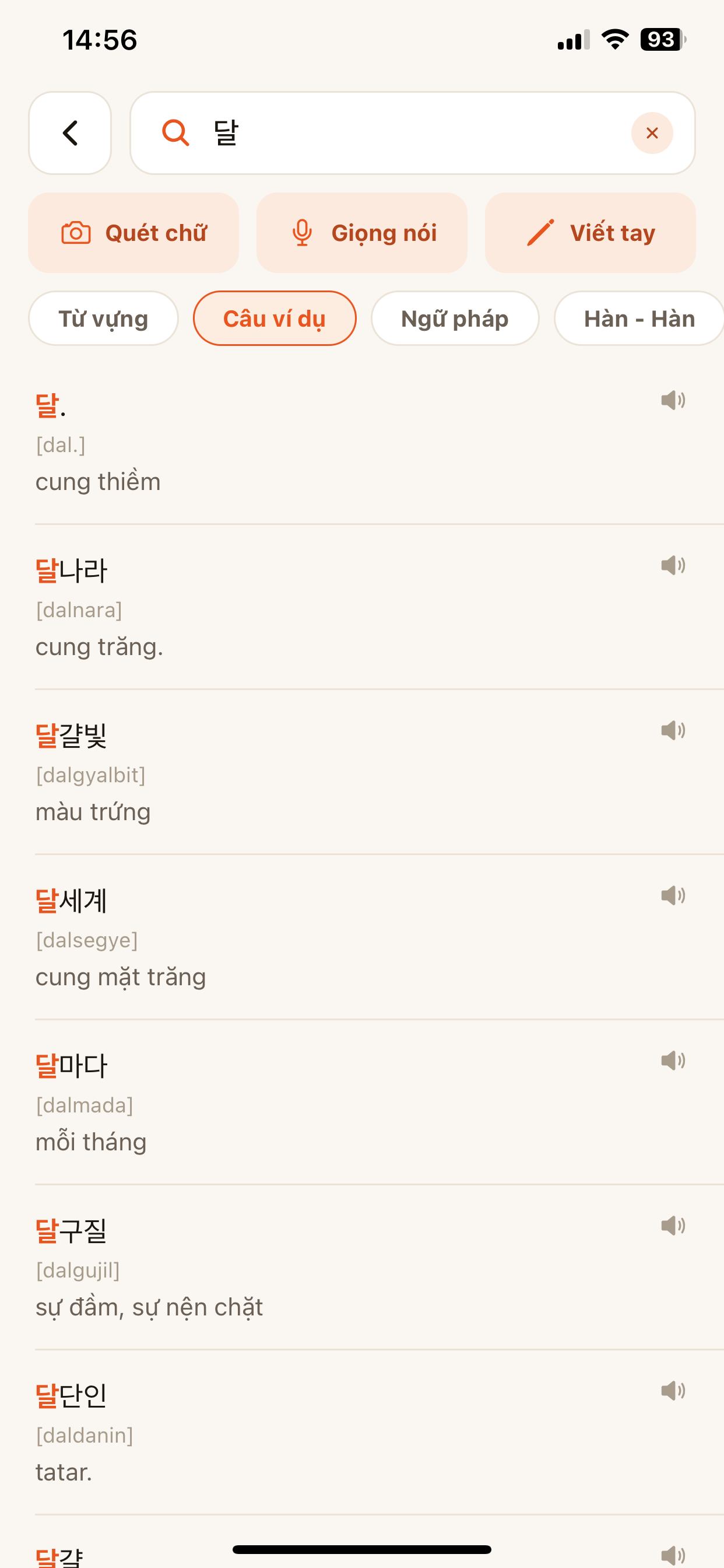Play audio for 달마다

click(673, 1060)
